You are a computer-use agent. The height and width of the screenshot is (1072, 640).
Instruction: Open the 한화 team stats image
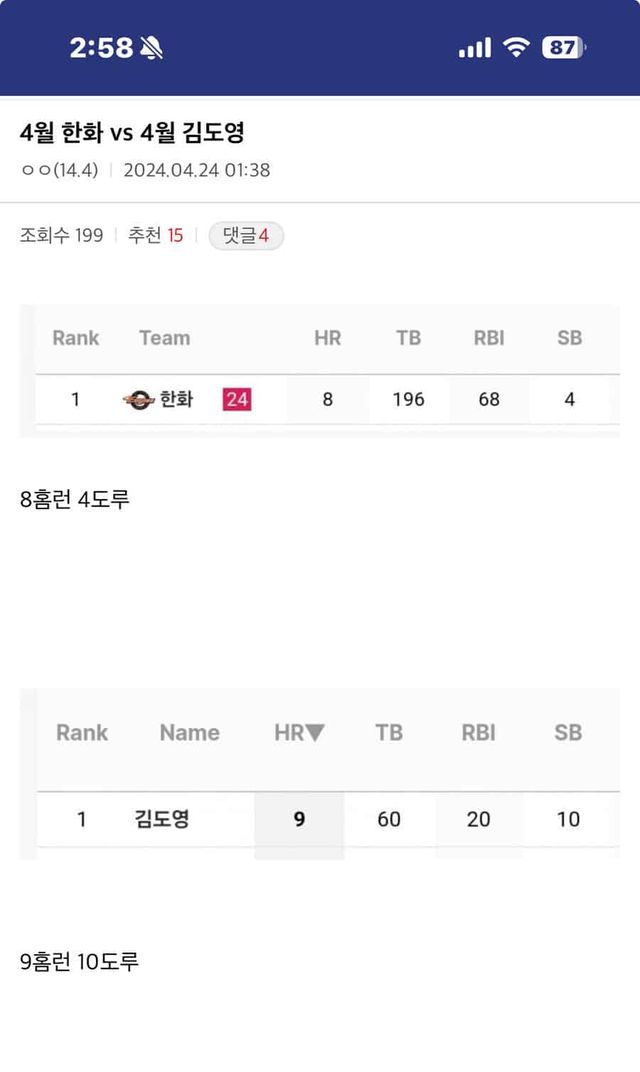[319, 371]
